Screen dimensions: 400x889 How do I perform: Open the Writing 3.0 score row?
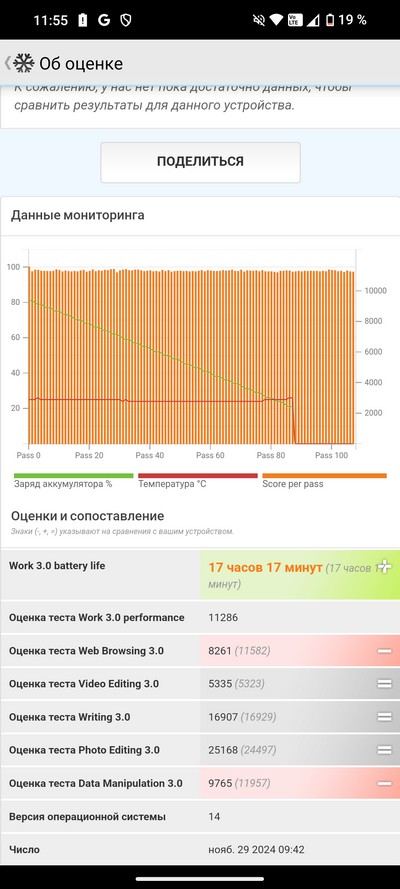click(x=200, y=717)
